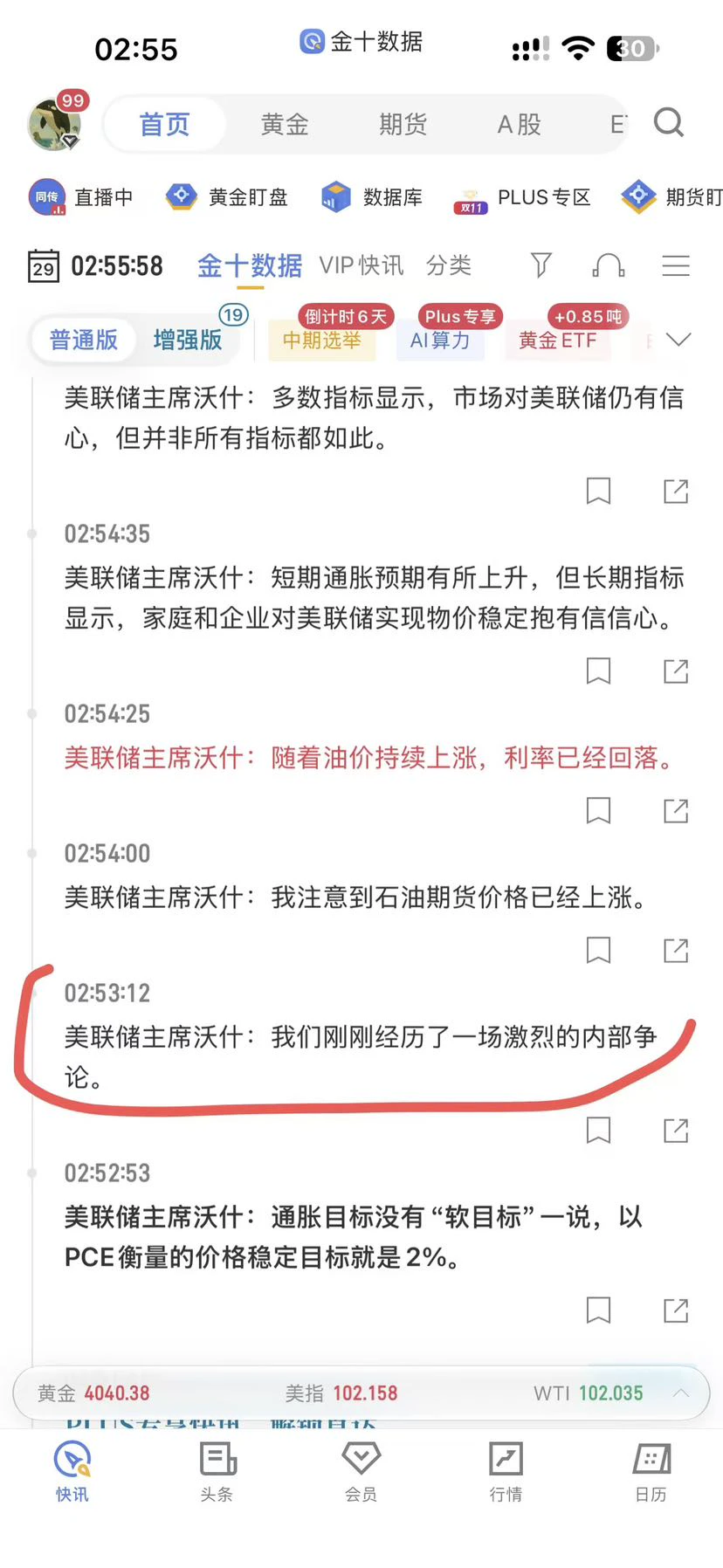
Task: Open the three-line menu icon
Action: pos(676,265)
